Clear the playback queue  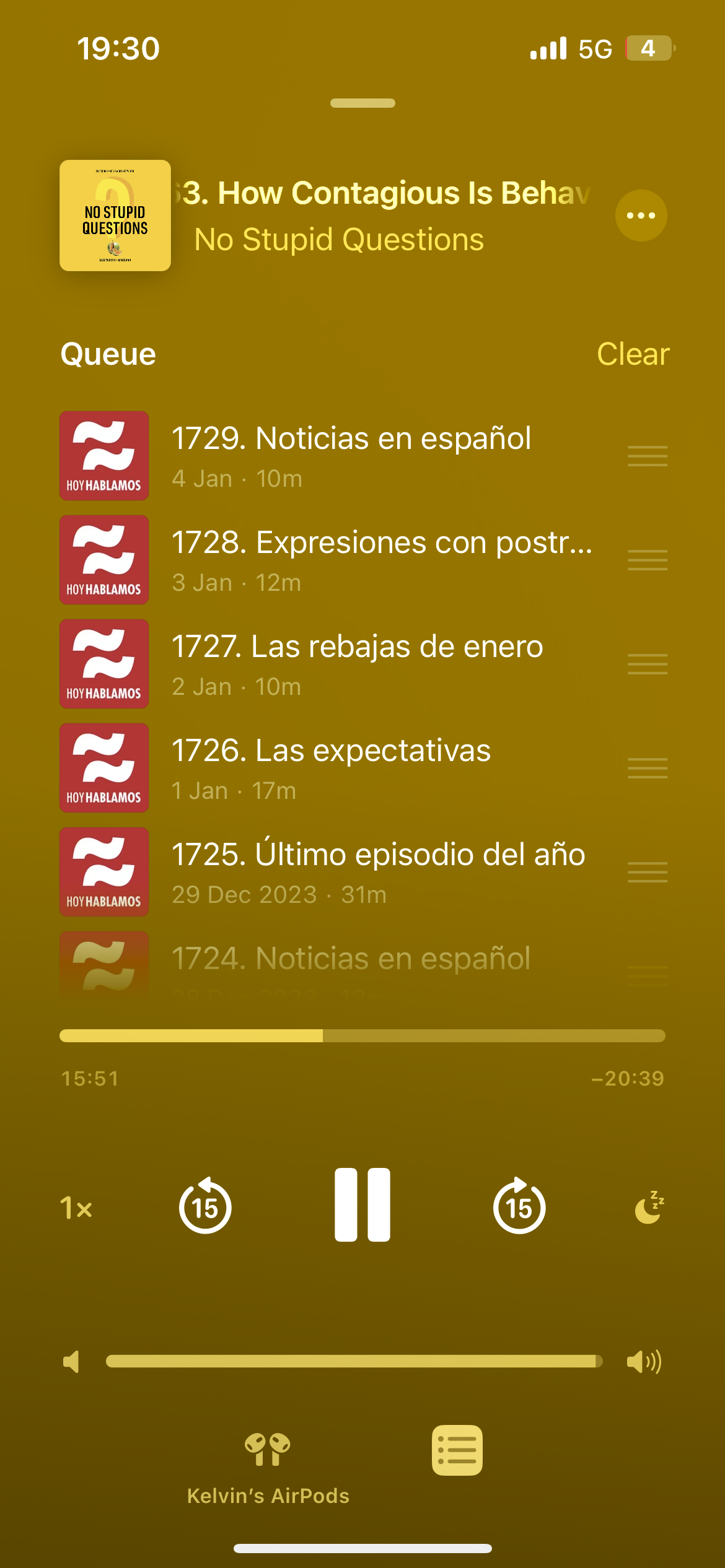633,354
